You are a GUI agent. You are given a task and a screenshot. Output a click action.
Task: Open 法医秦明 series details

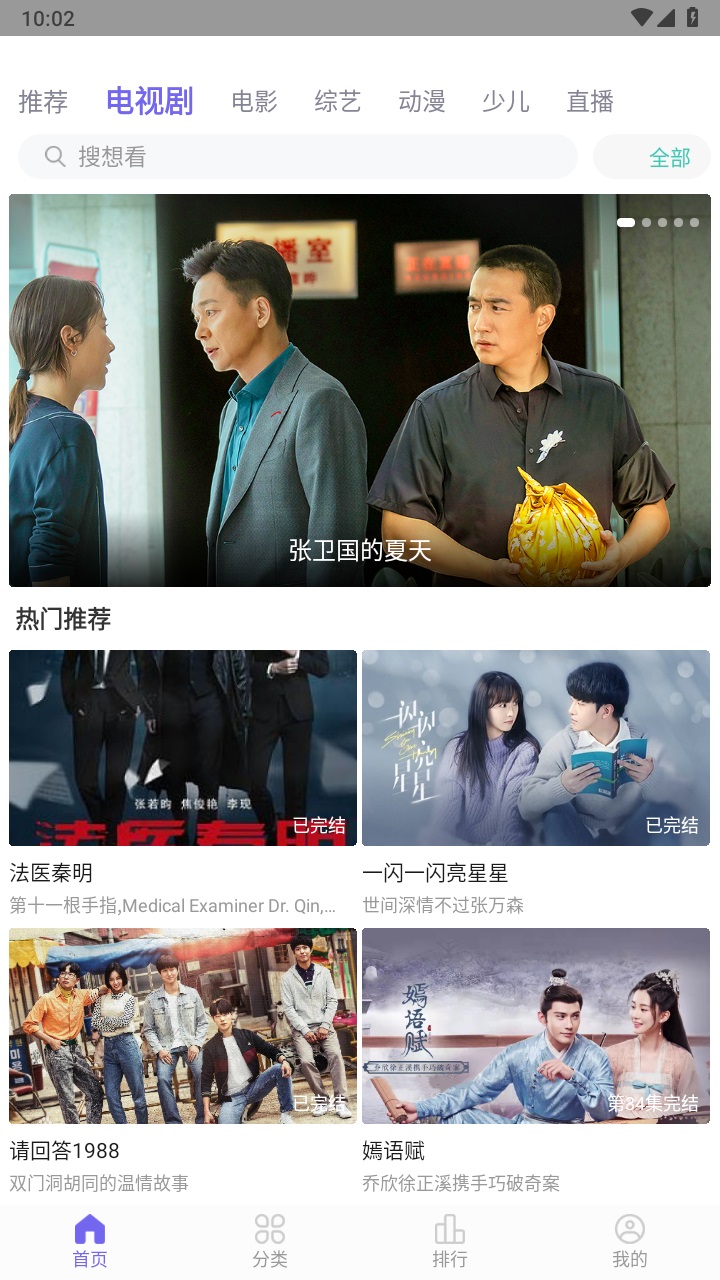[x=182, y=748]
